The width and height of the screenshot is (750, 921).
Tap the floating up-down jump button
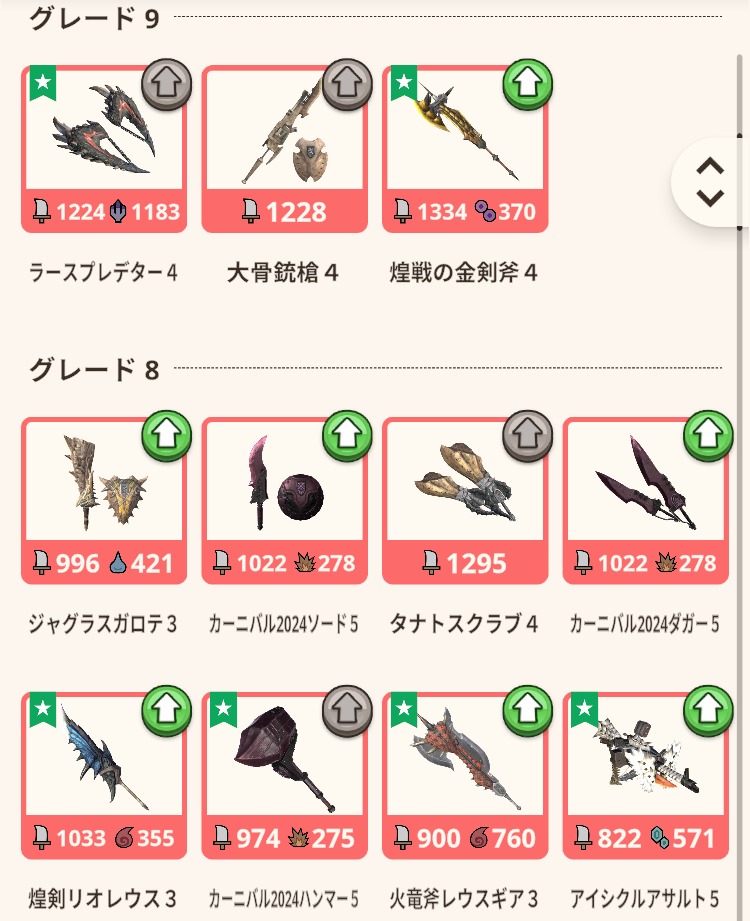pyautogui.click(x=710, y=181)
